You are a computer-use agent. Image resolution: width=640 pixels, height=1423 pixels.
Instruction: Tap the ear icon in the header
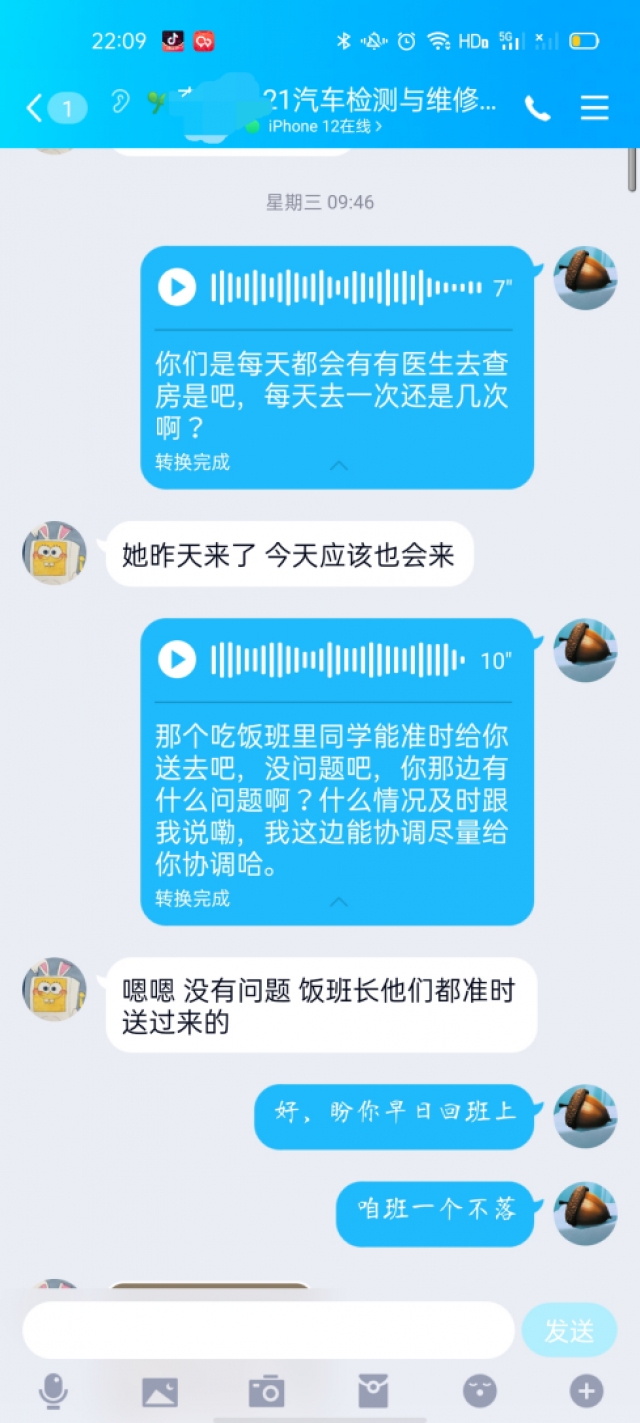pyautogui.click(x=119, y=102)
